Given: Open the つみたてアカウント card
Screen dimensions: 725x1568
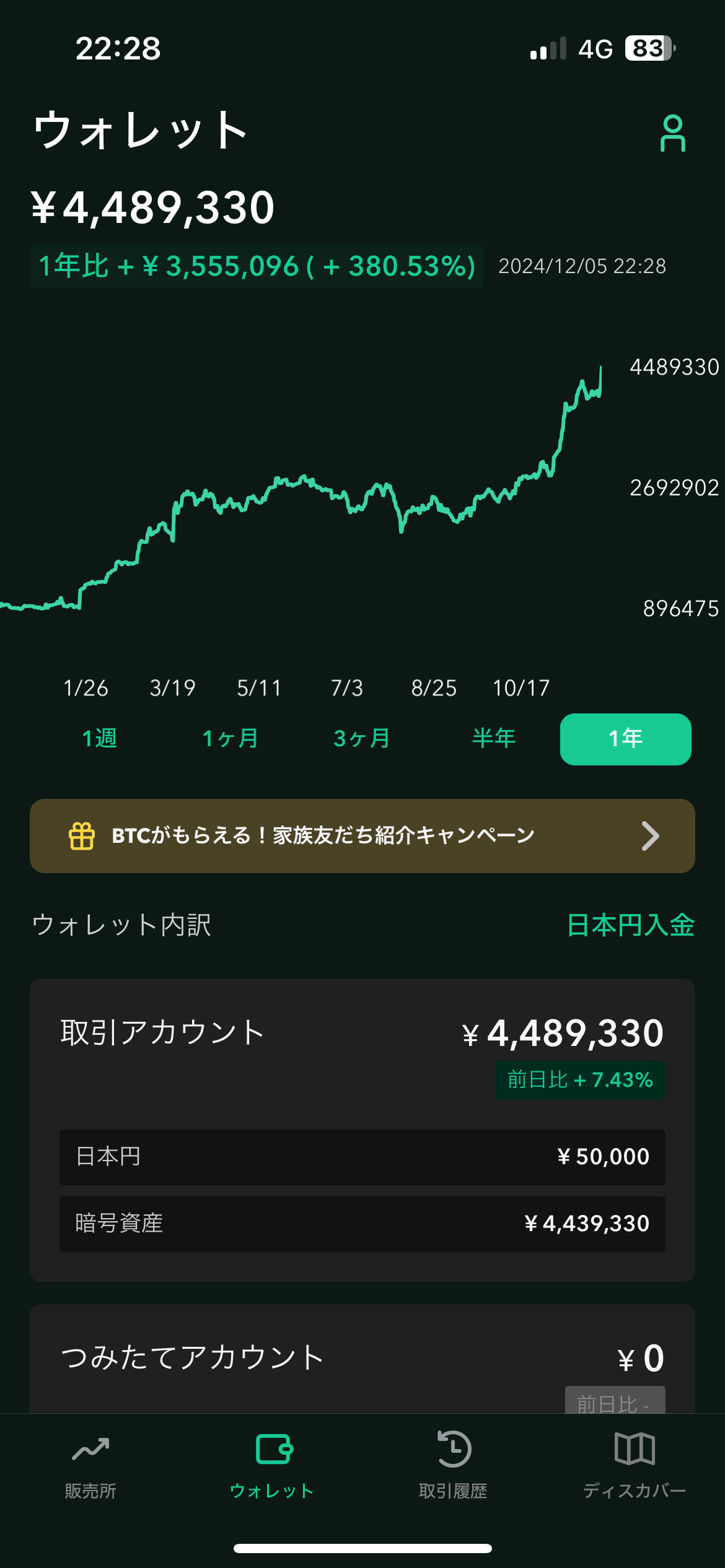Looking at the screenshot, I should 362,1357.
